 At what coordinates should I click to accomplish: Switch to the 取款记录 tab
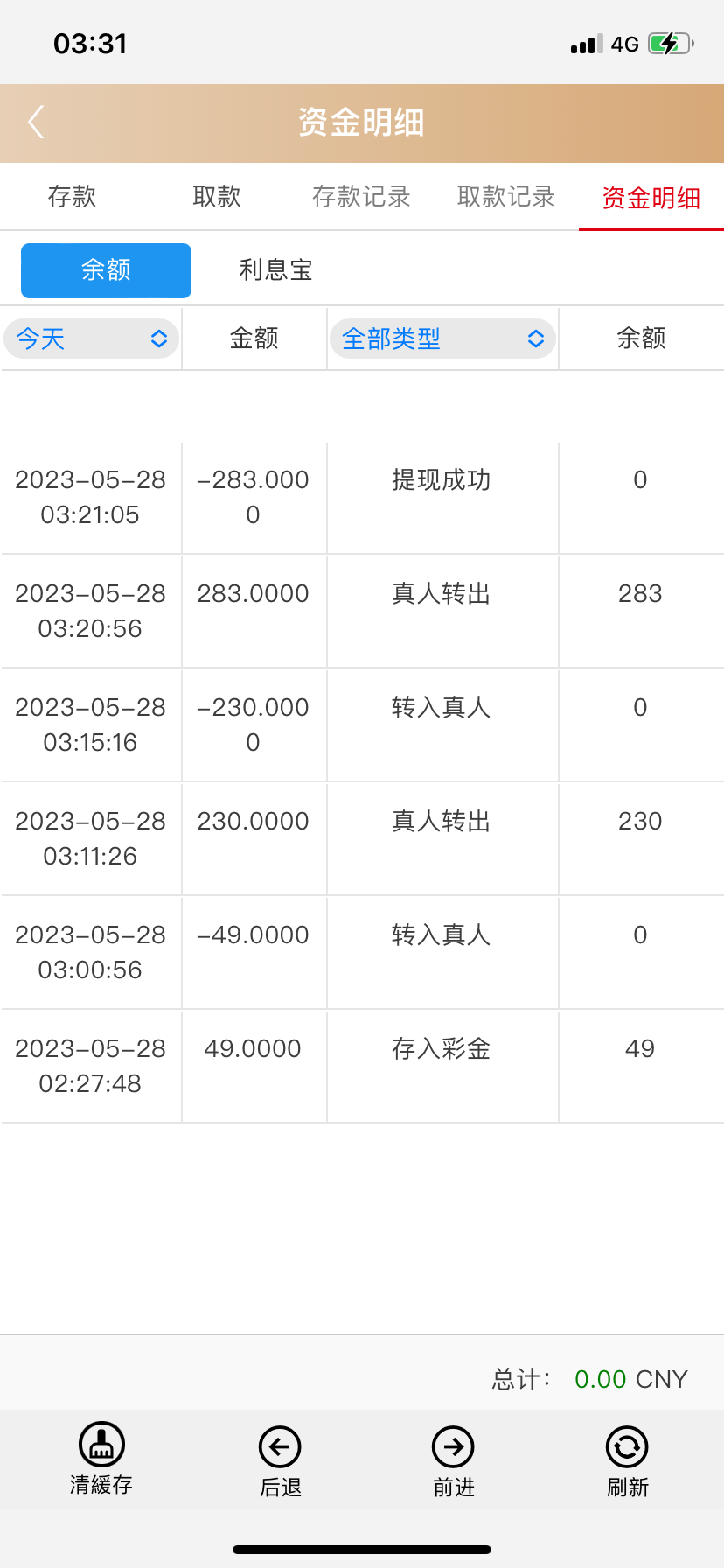(505, 196)
